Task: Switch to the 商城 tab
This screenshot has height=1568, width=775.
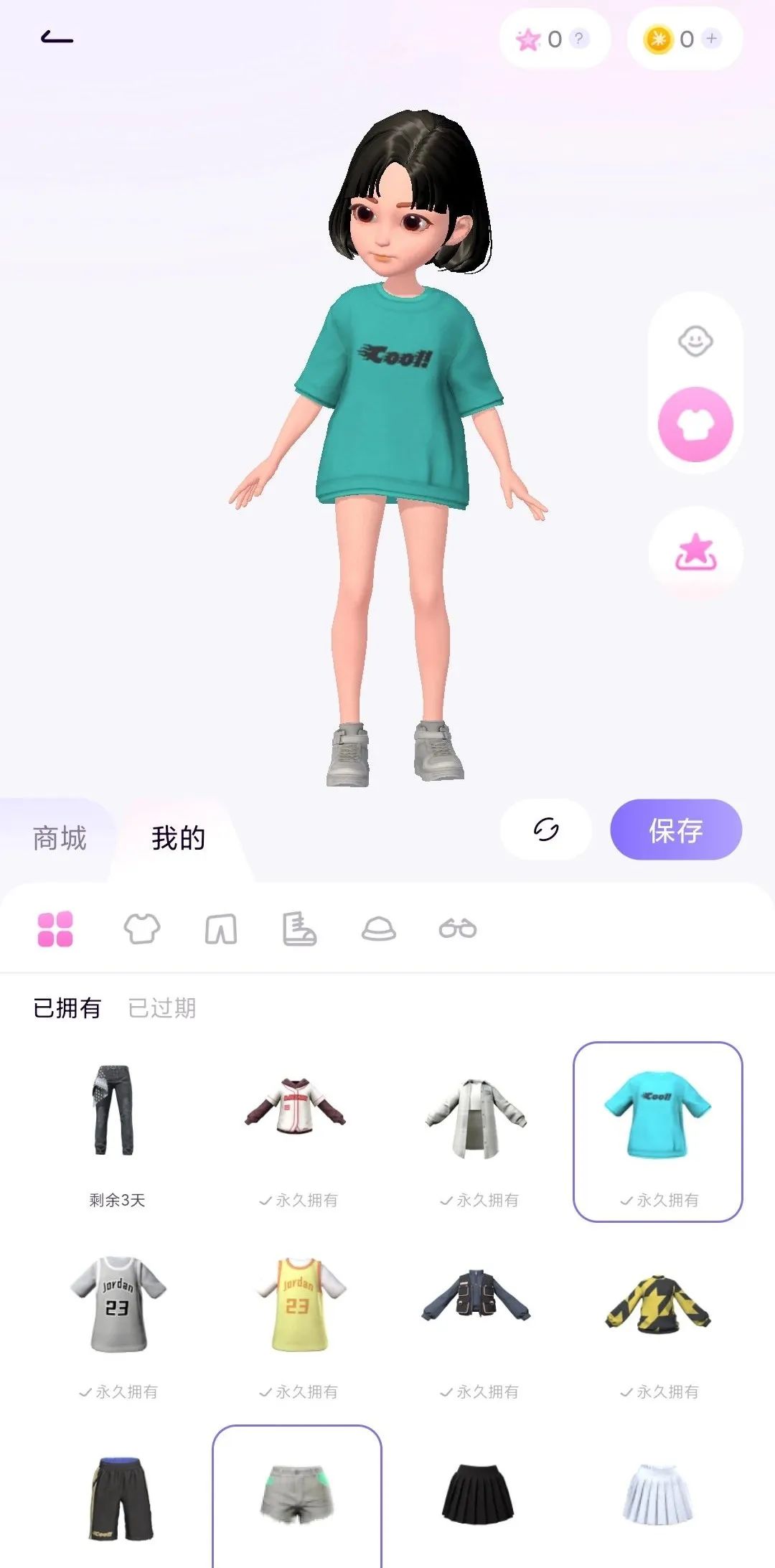Action: coord(60,838)
